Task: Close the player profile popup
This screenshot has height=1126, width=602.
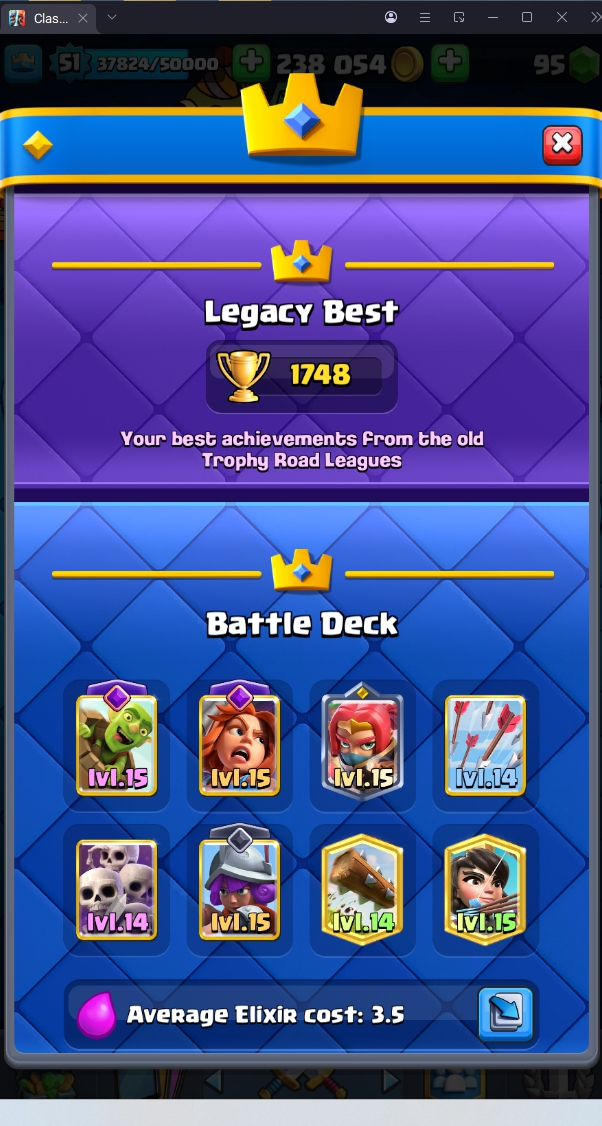Action: [x=562, y=144]
